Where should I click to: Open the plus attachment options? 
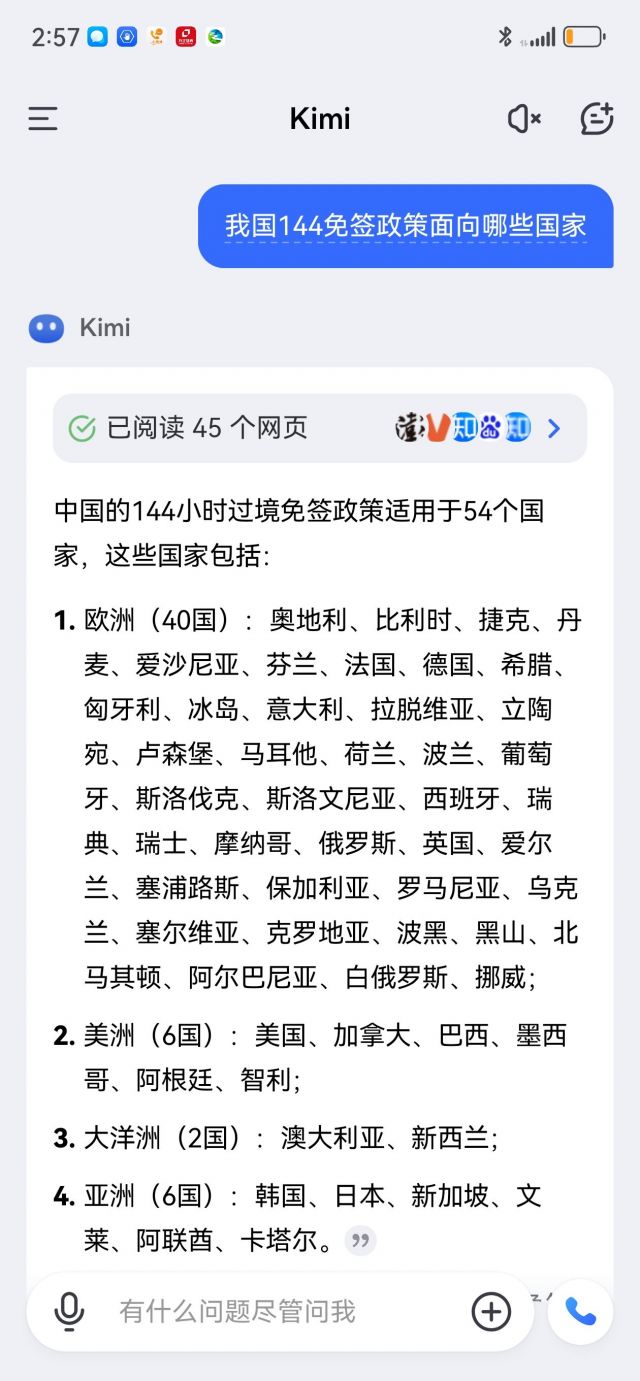tap(491, 1311)
